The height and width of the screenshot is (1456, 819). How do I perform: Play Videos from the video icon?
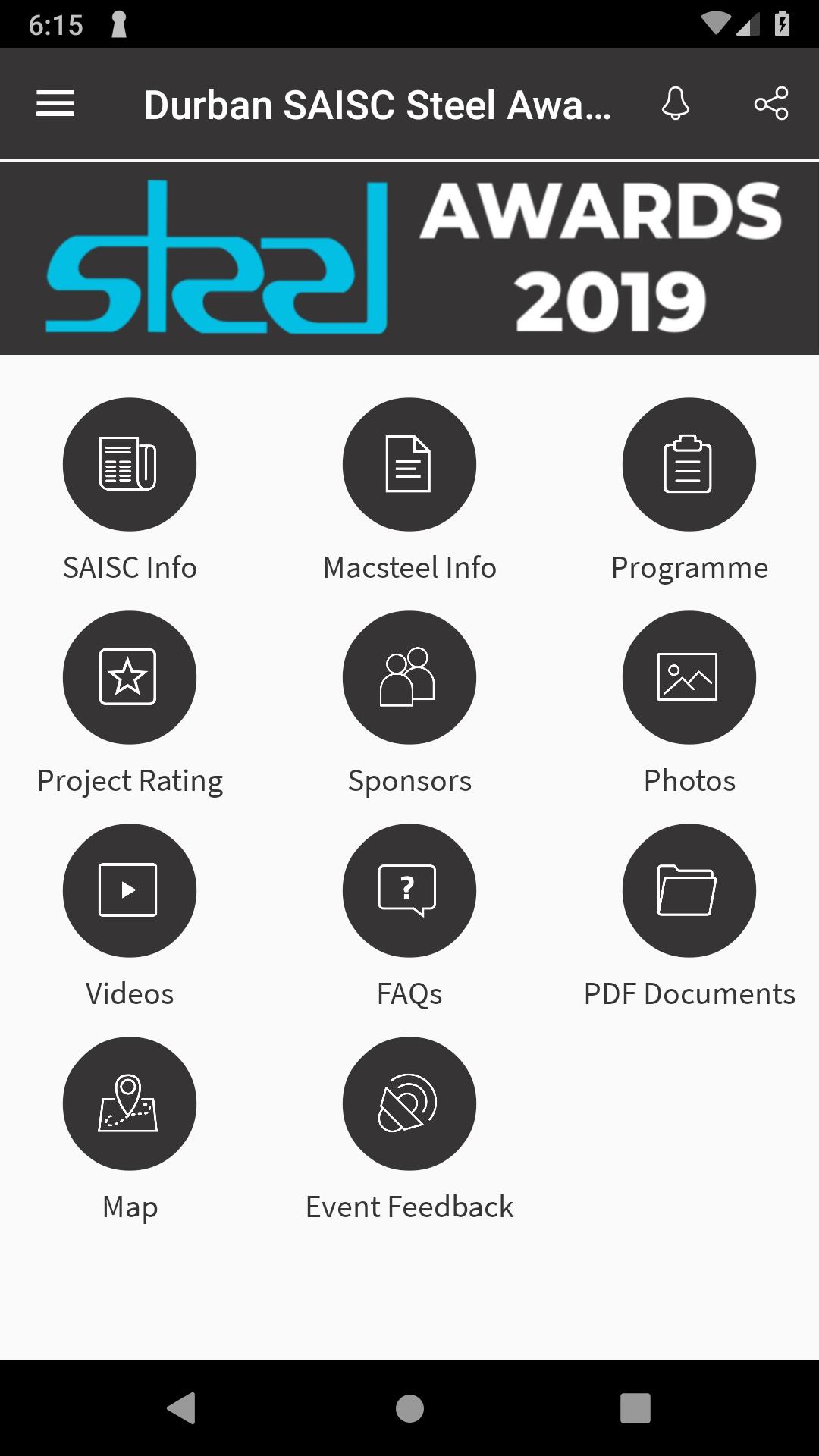tap(129, 890)
